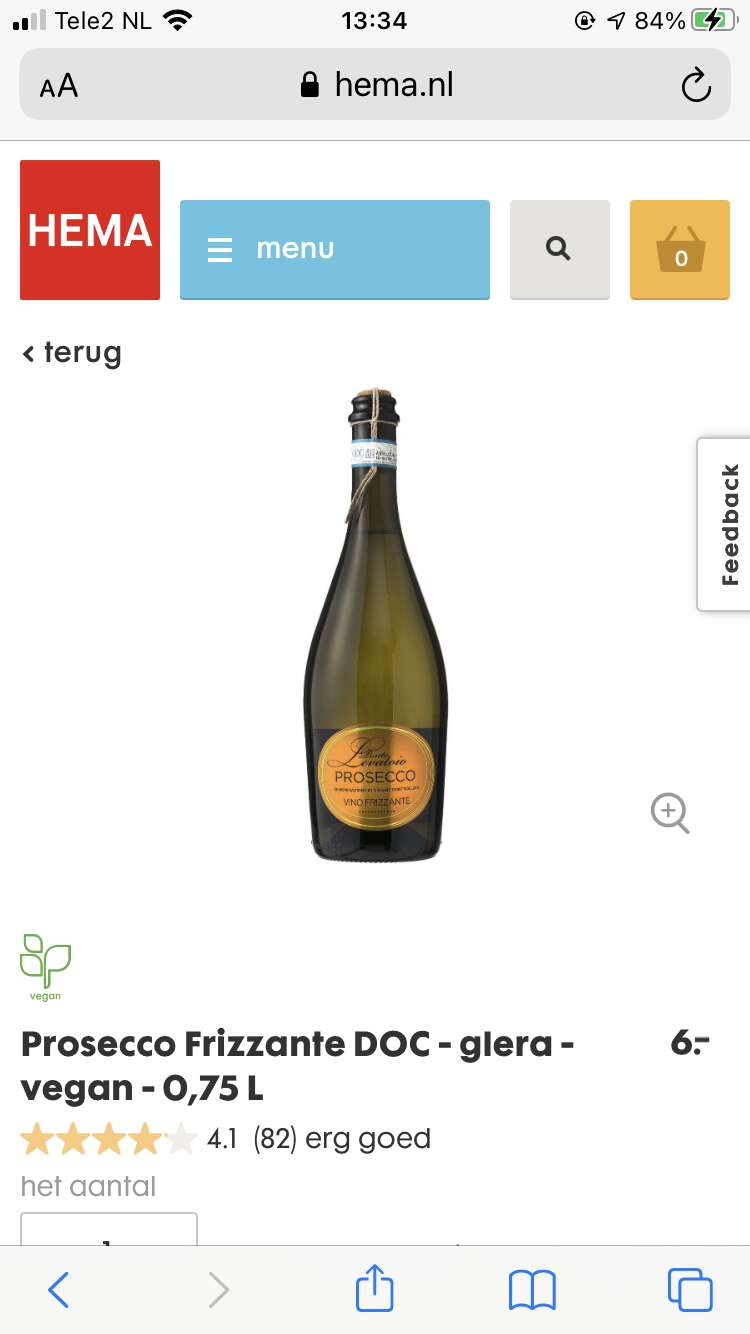Open the site search
This screenshot has width=750, height=1334.
(x=560, y=250)
